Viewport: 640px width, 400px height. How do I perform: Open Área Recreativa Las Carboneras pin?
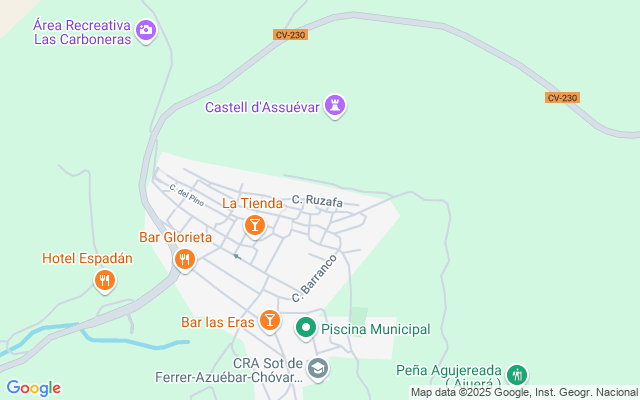[x=146, y=31]
